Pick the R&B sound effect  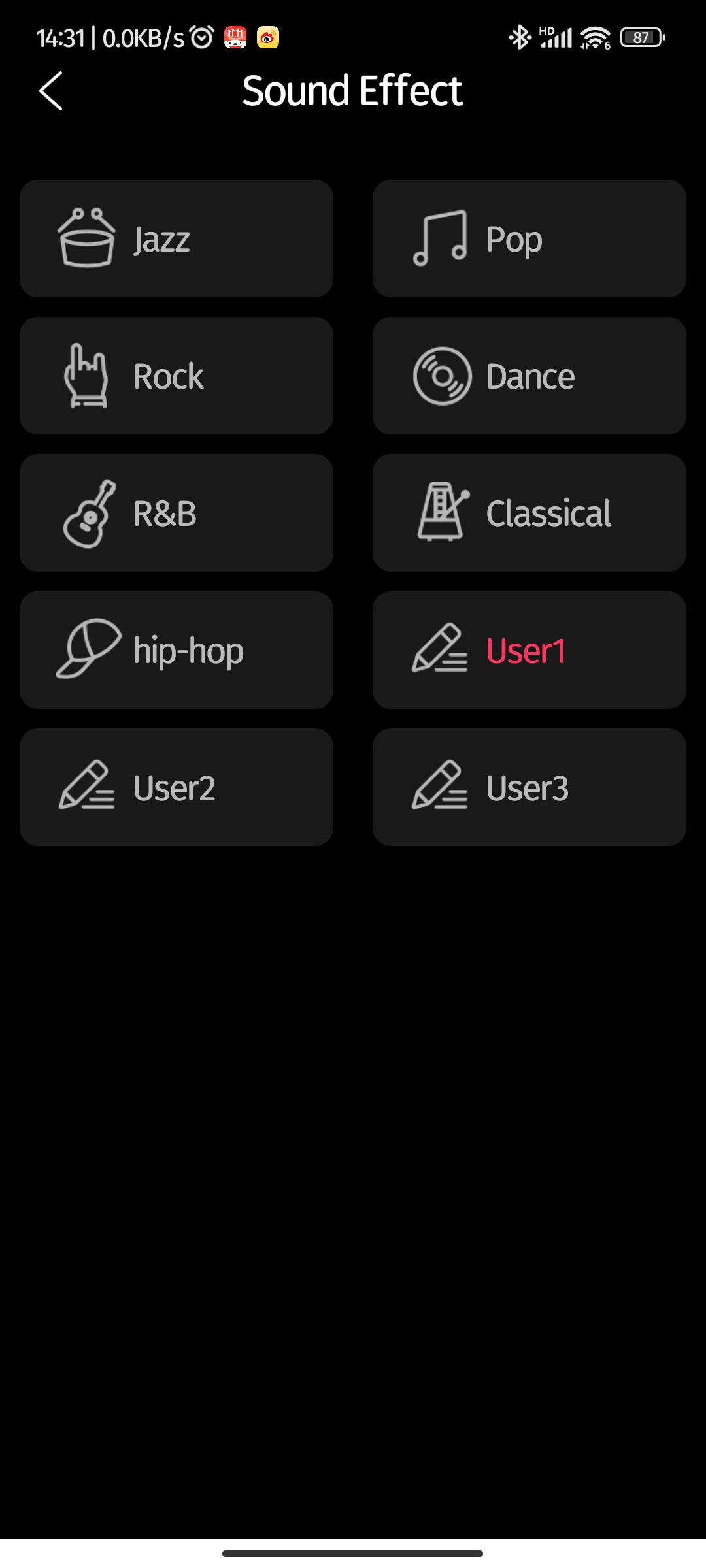point(176,513)
